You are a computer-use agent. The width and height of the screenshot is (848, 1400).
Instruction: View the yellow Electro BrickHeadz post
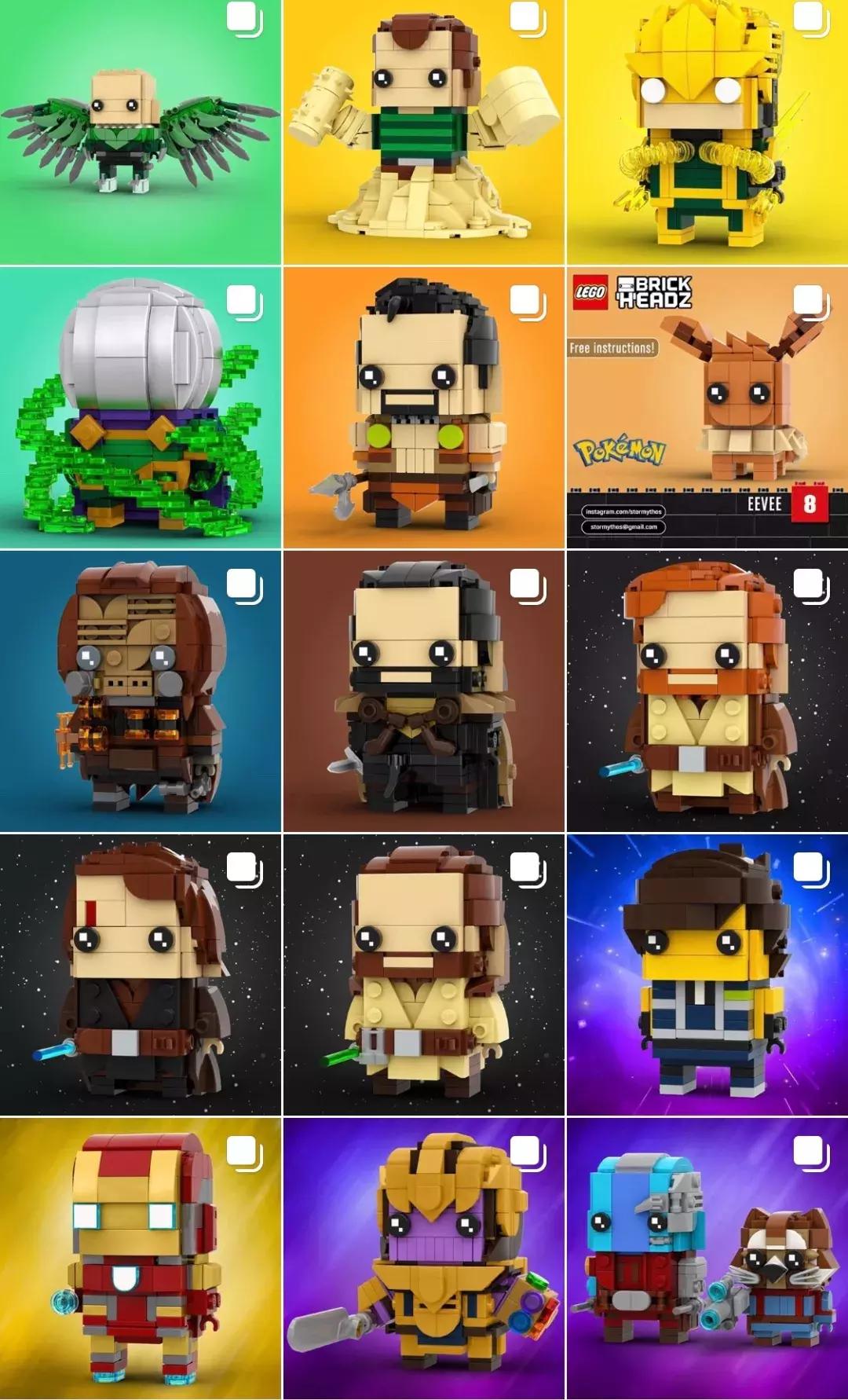point(707,134)
